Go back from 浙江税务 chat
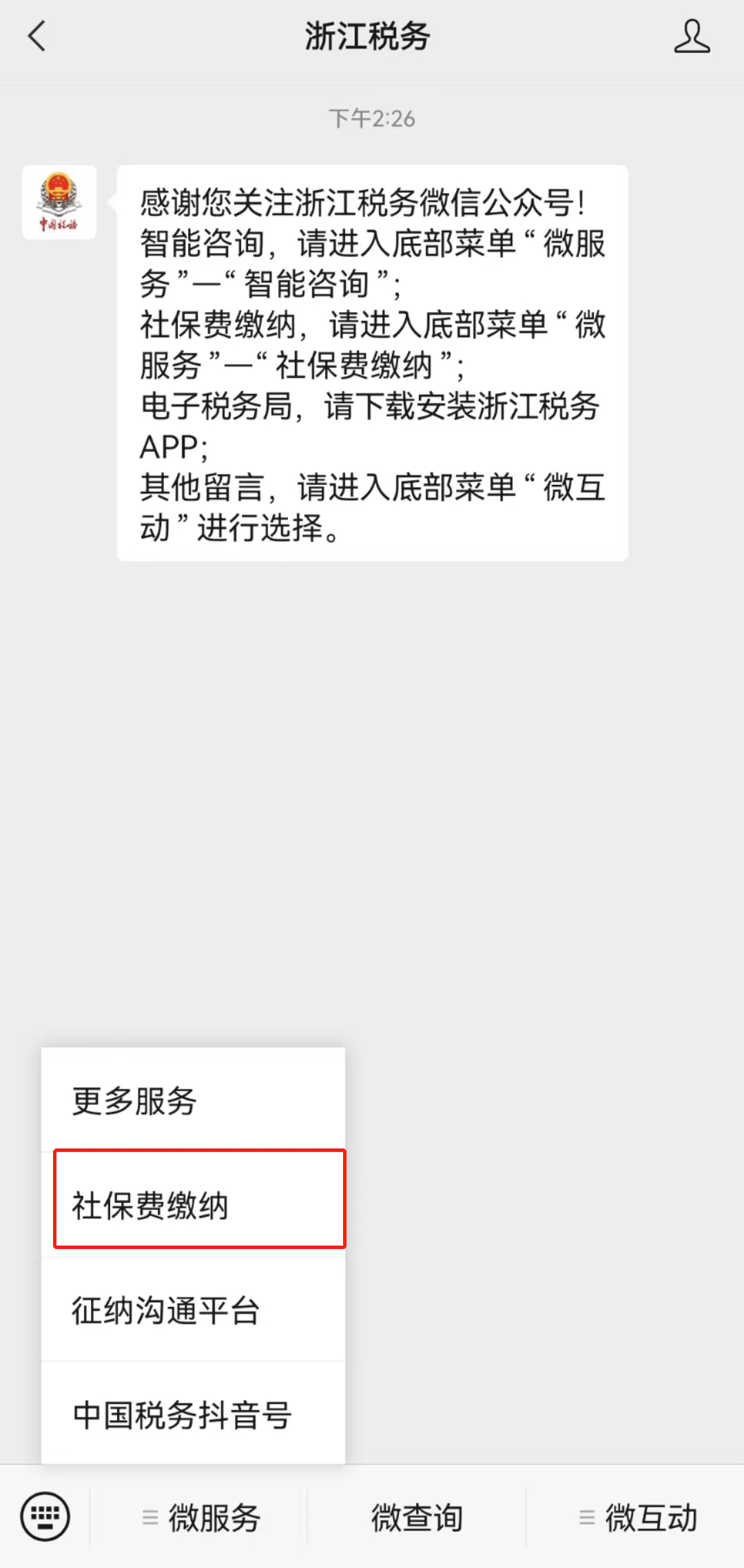 click(x=37, y=36)
